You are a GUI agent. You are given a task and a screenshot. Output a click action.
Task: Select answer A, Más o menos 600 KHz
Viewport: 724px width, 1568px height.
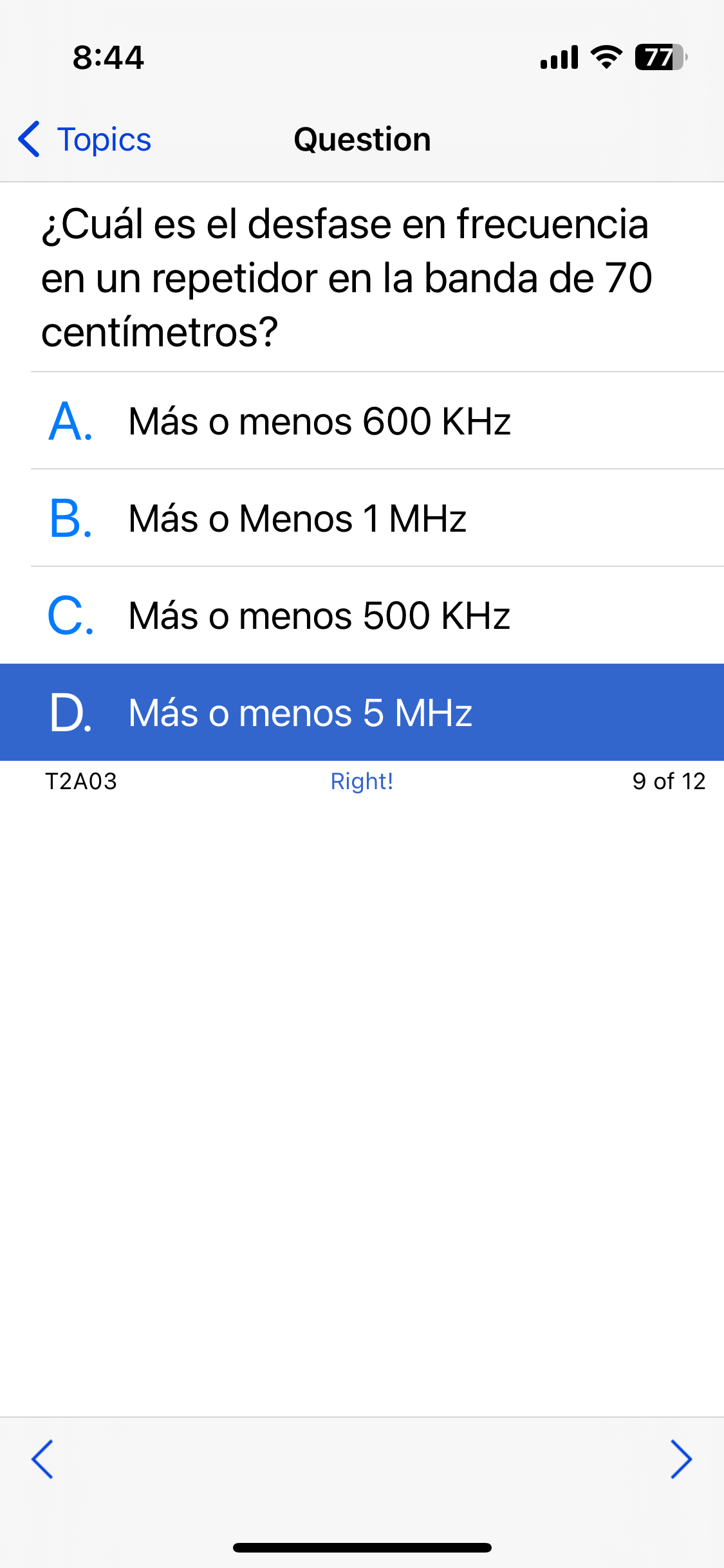click(362, 421)
